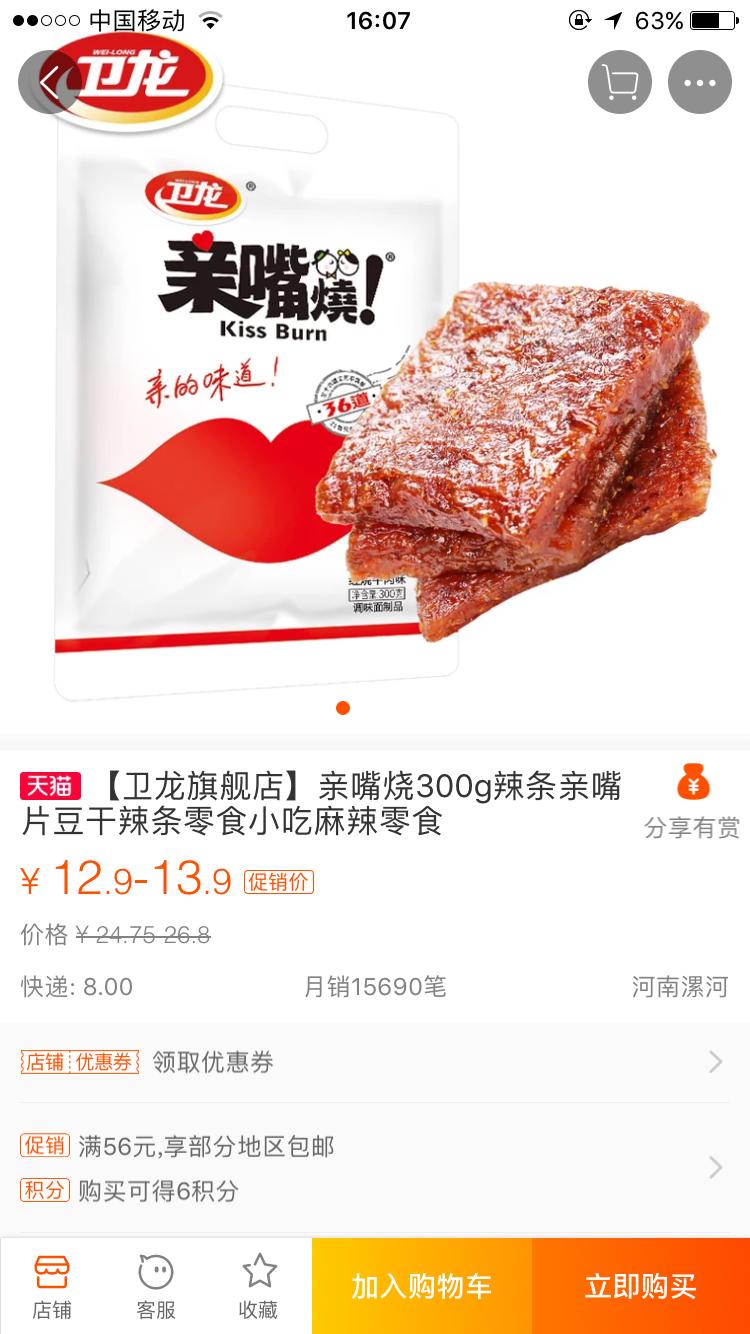
Task: Open the 促销价 price tag details
Action: click(279, 881)
